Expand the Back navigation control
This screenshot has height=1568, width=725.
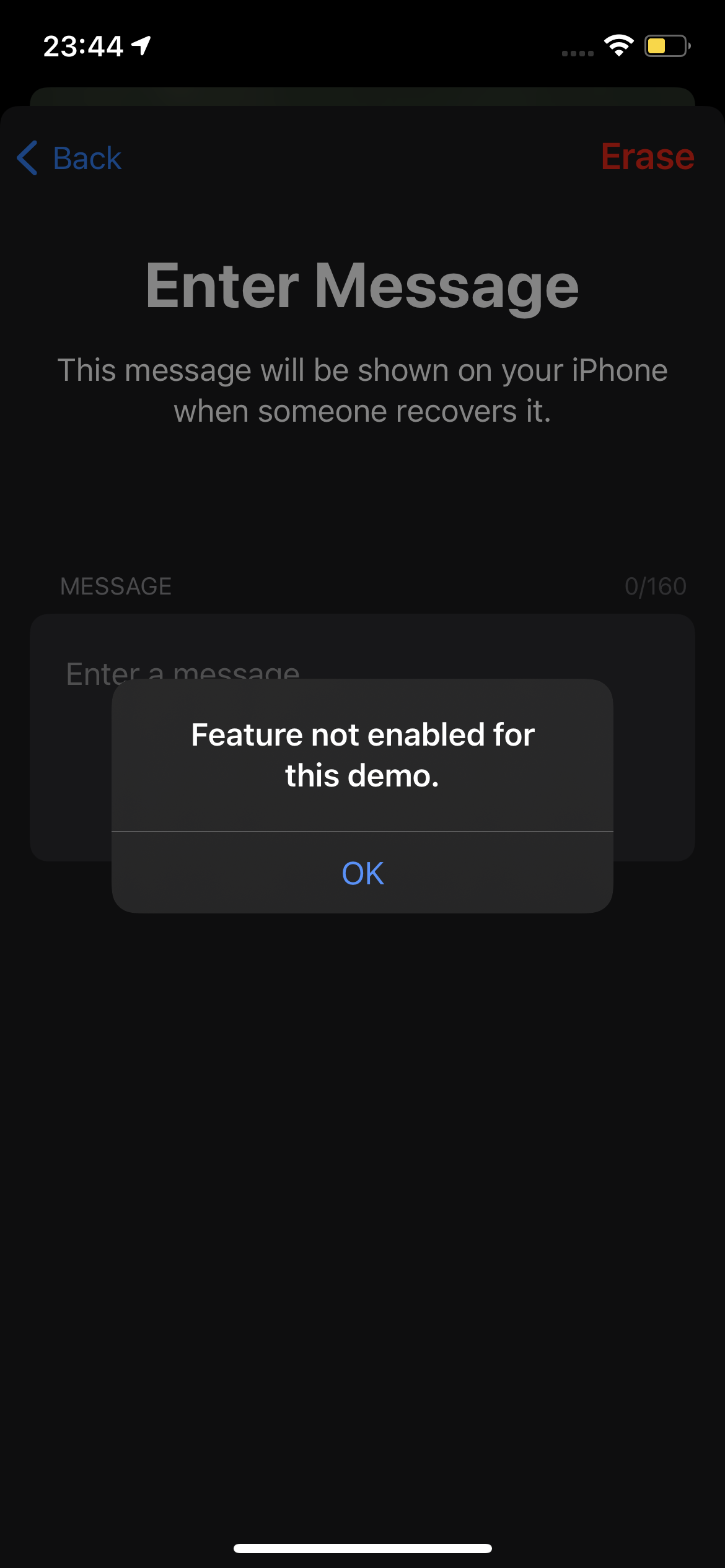[x=68, y=159]
